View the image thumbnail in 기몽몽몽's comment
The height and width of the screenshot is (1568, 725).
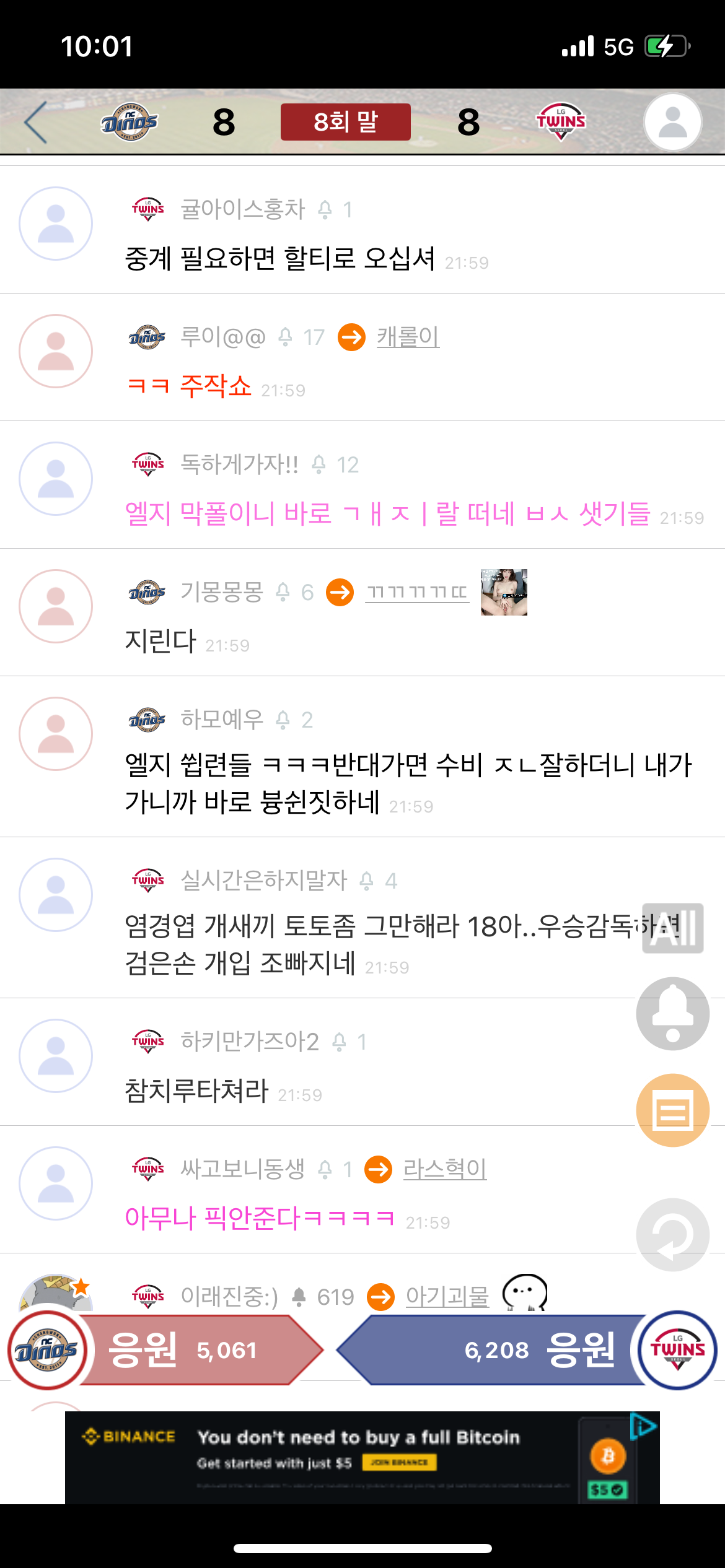(x=504, y=592)
